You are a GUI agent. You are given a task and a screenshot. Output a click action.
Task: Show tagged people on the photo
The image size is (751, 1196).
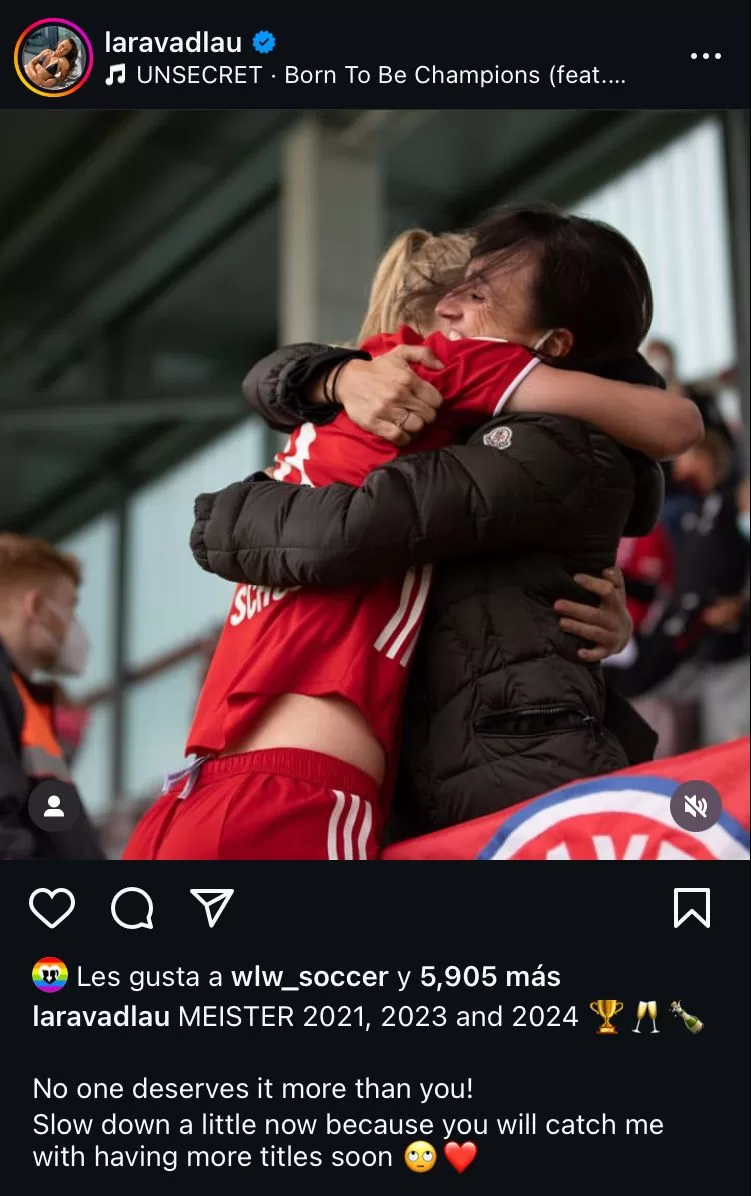click(54, 806)
